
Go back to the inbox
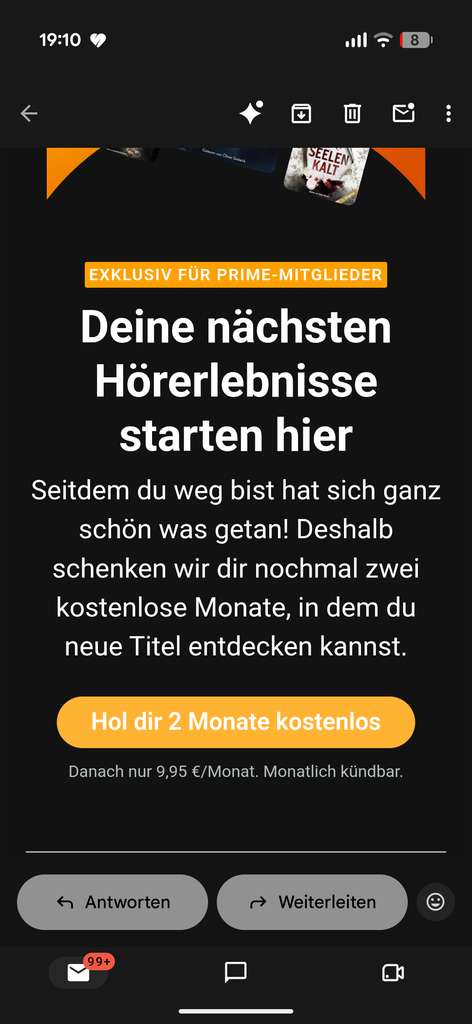pos(29,114)
